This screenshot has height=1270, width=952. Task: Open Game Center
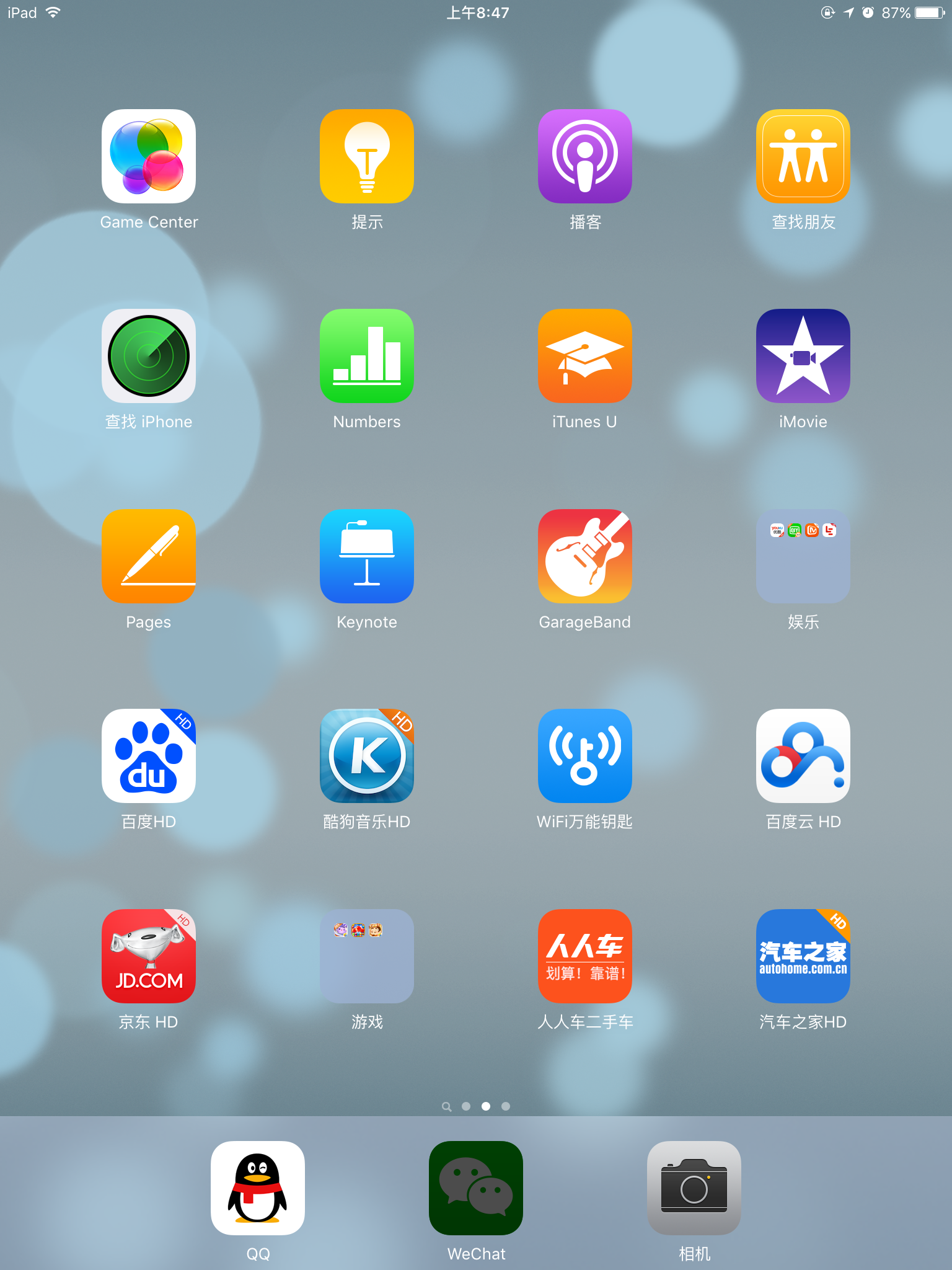click(x=149, y=156)
